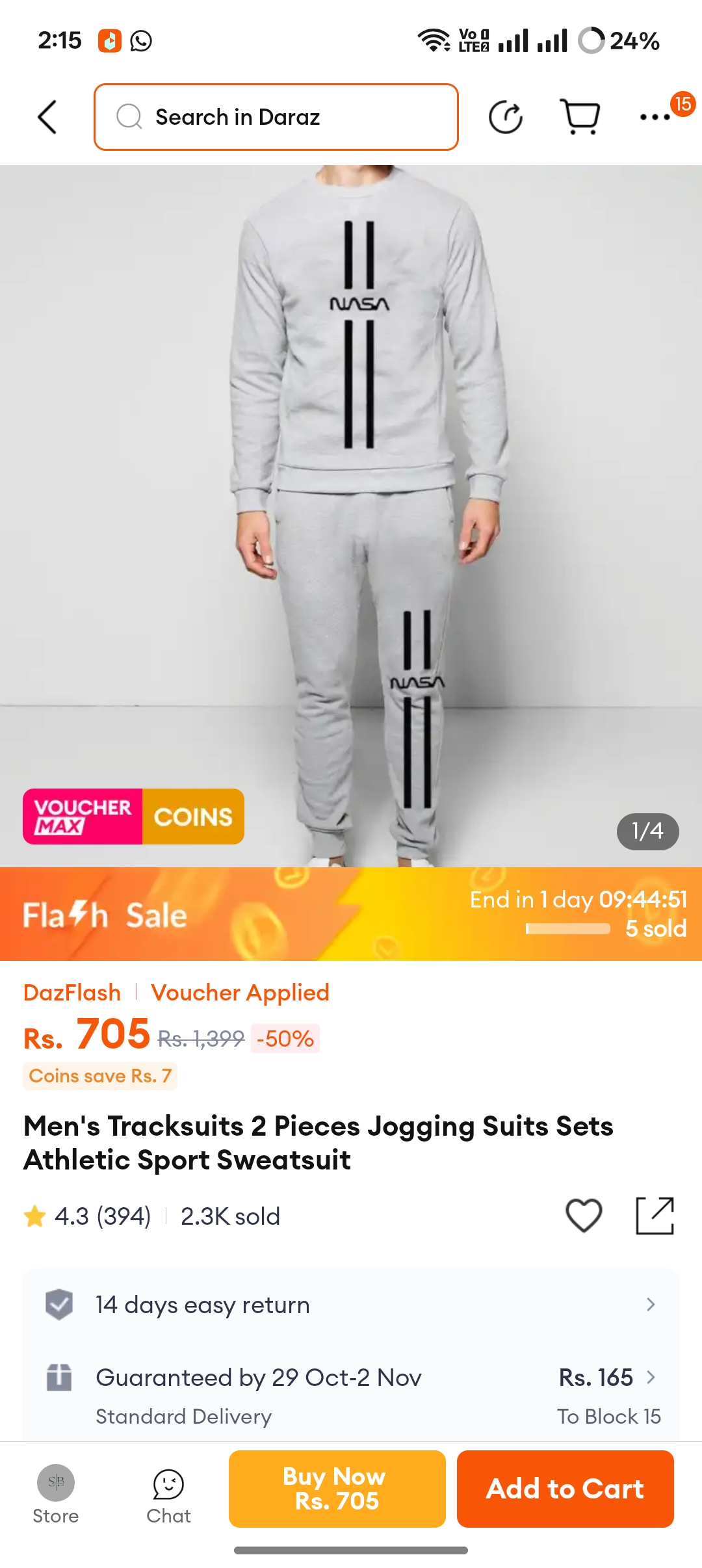
Task: Open standard delivery options row
Action: click(x=351, y=1396)
